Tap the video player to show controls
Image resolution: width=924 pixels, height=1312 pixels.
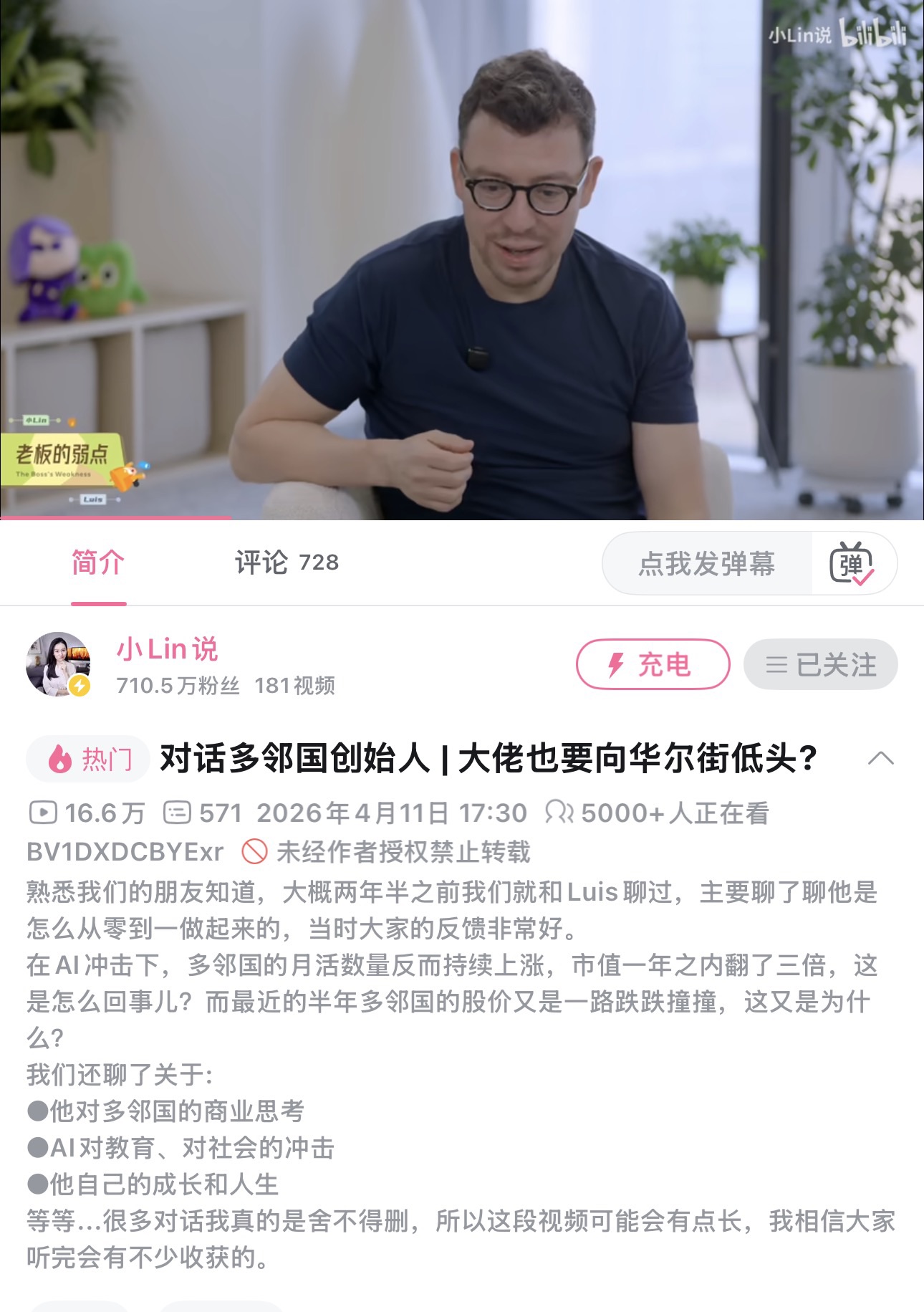tap(461, 259)
